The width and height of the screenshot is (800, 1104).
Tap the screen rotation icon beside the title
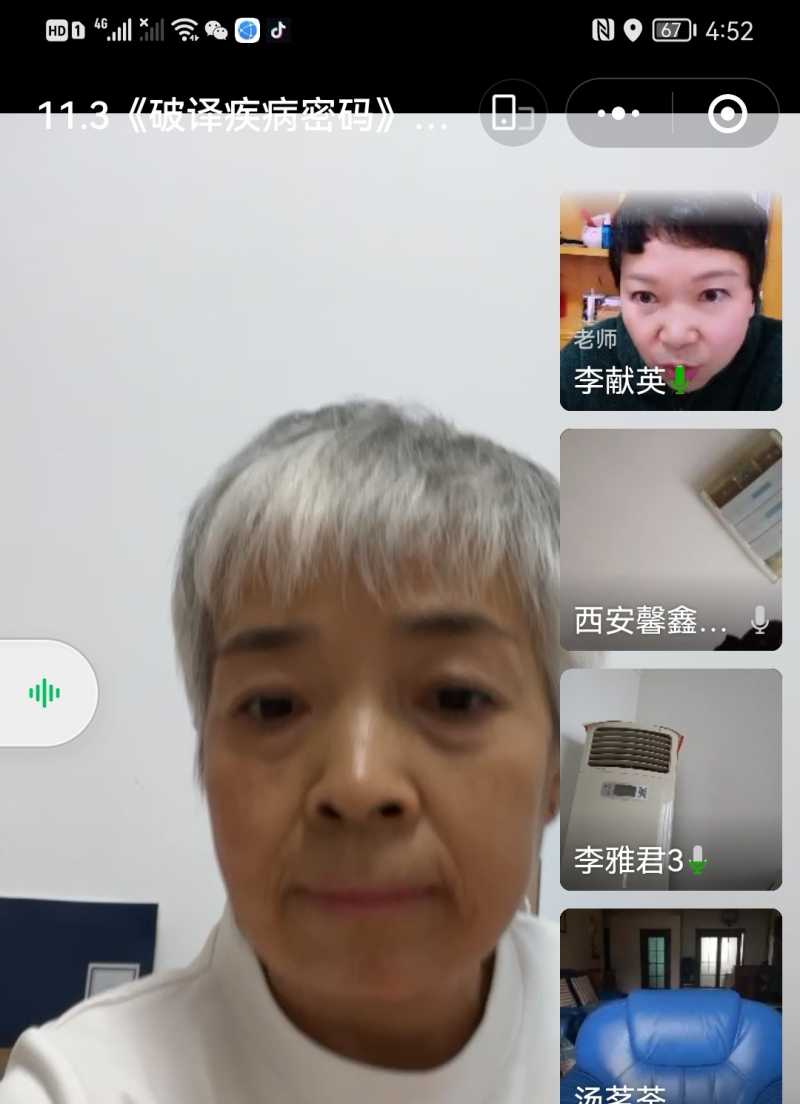tap(512, 113)
